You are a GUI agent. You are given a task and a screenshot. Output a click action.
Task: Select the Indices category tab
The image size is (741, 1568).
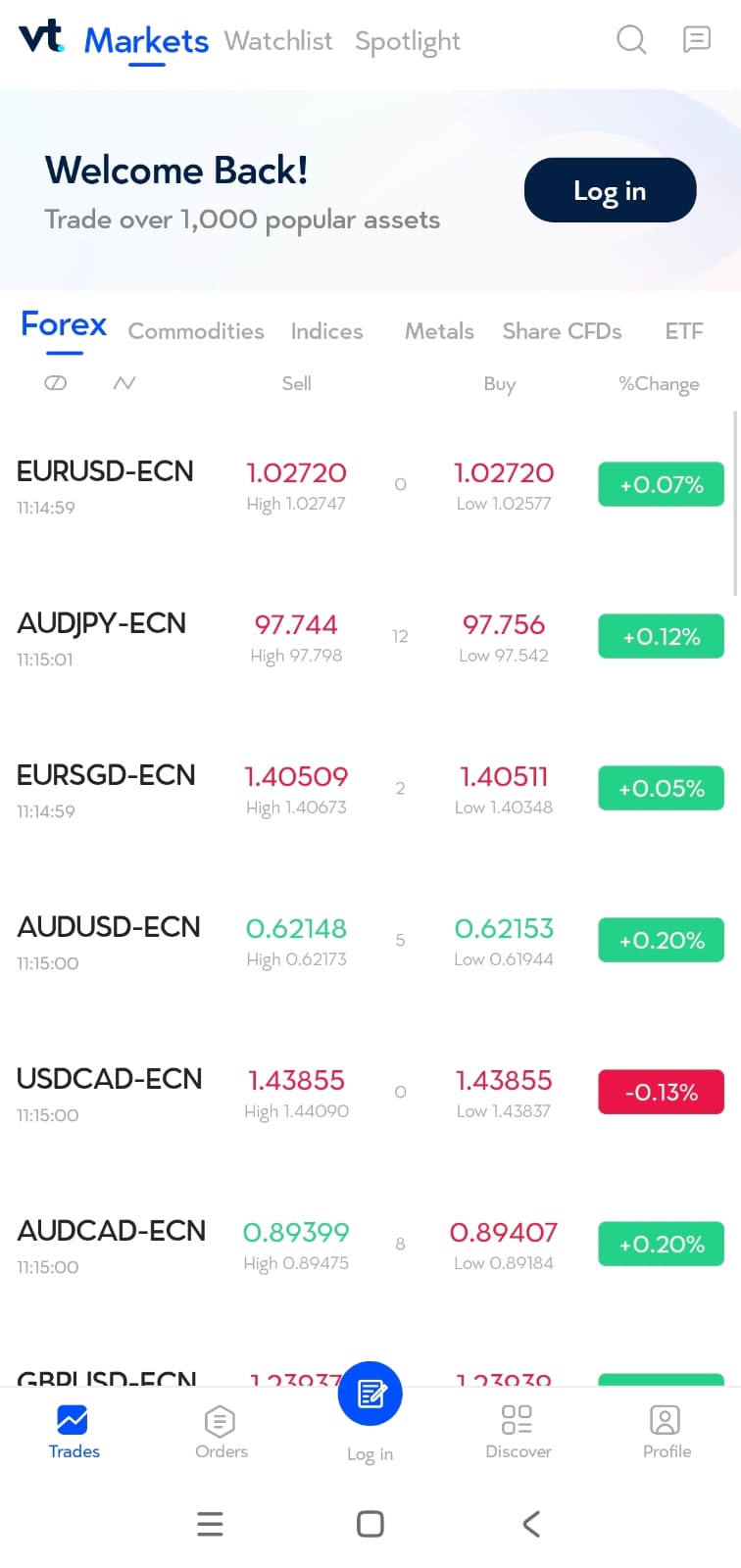(x=327, y=331)
